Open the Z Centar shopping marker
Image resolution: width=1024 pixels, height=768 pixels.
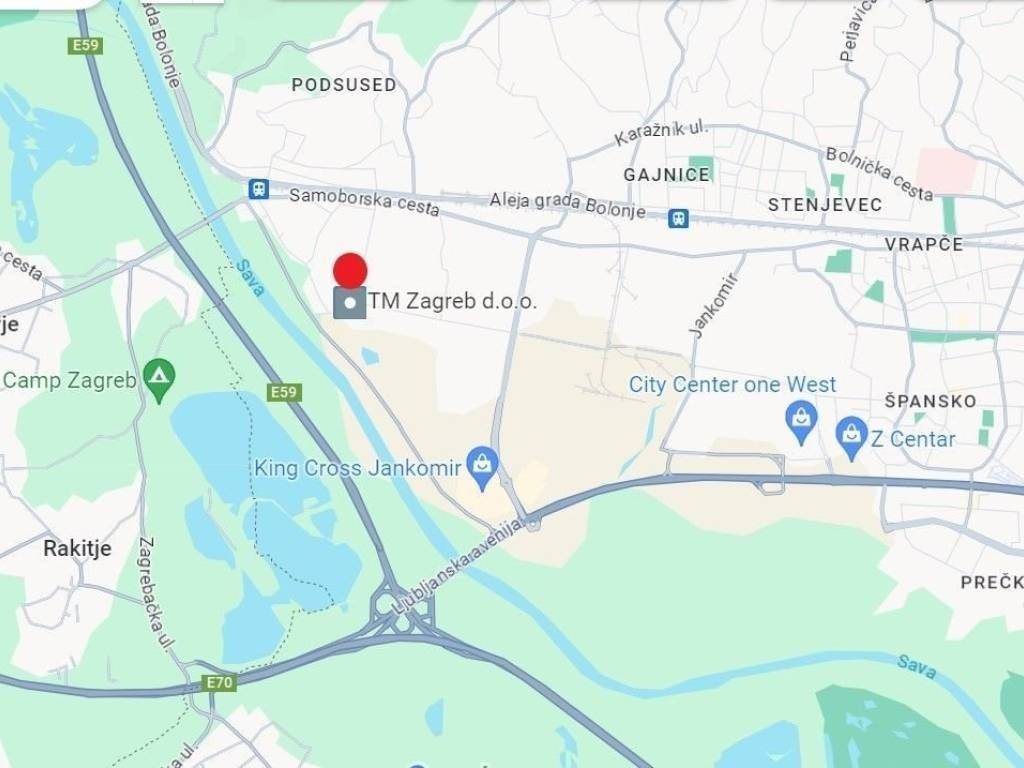pyautogui.click(x=851, y=437)
